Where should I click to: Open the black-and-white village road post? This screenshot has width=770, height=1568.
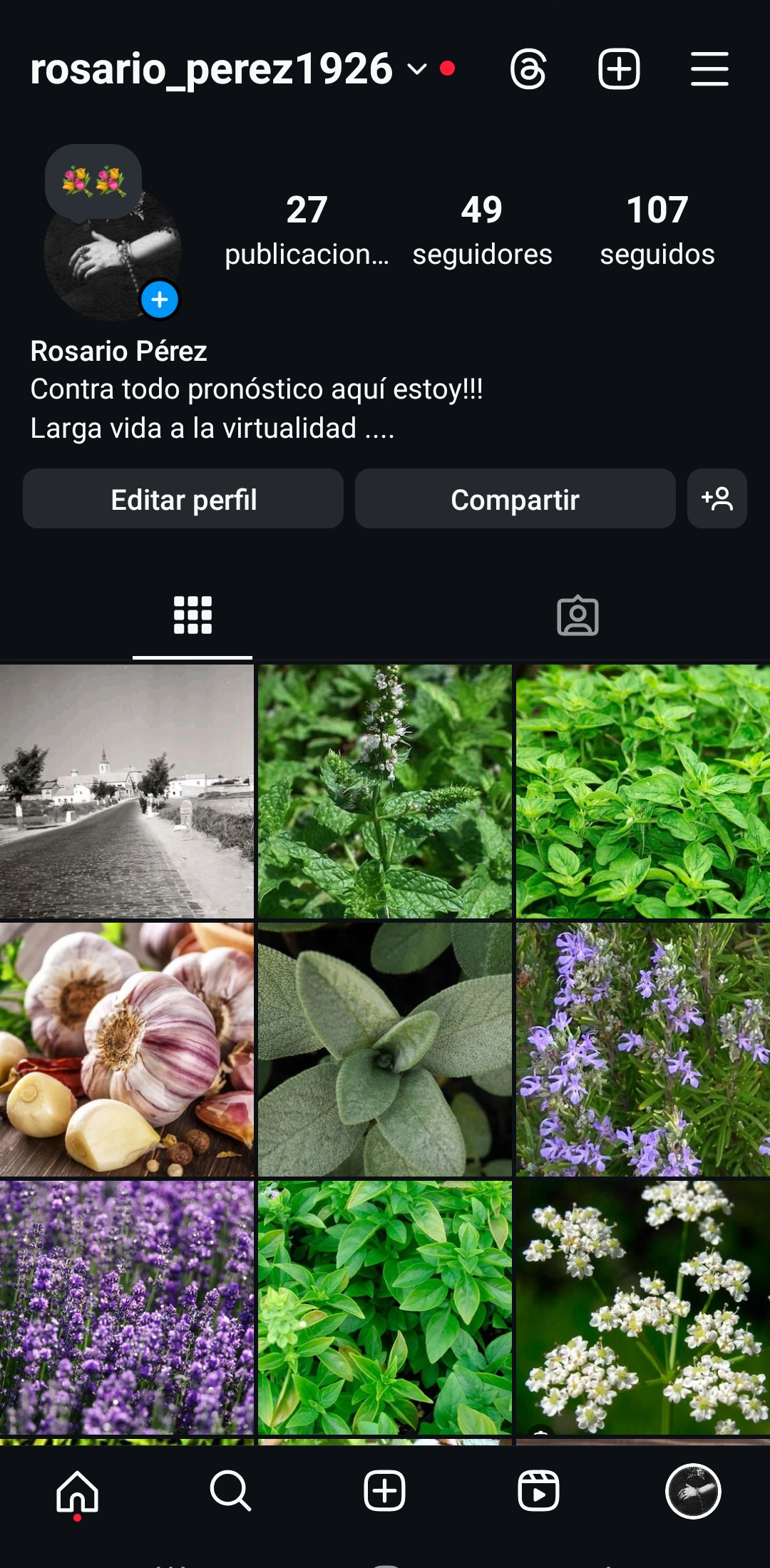click(127, 791)
